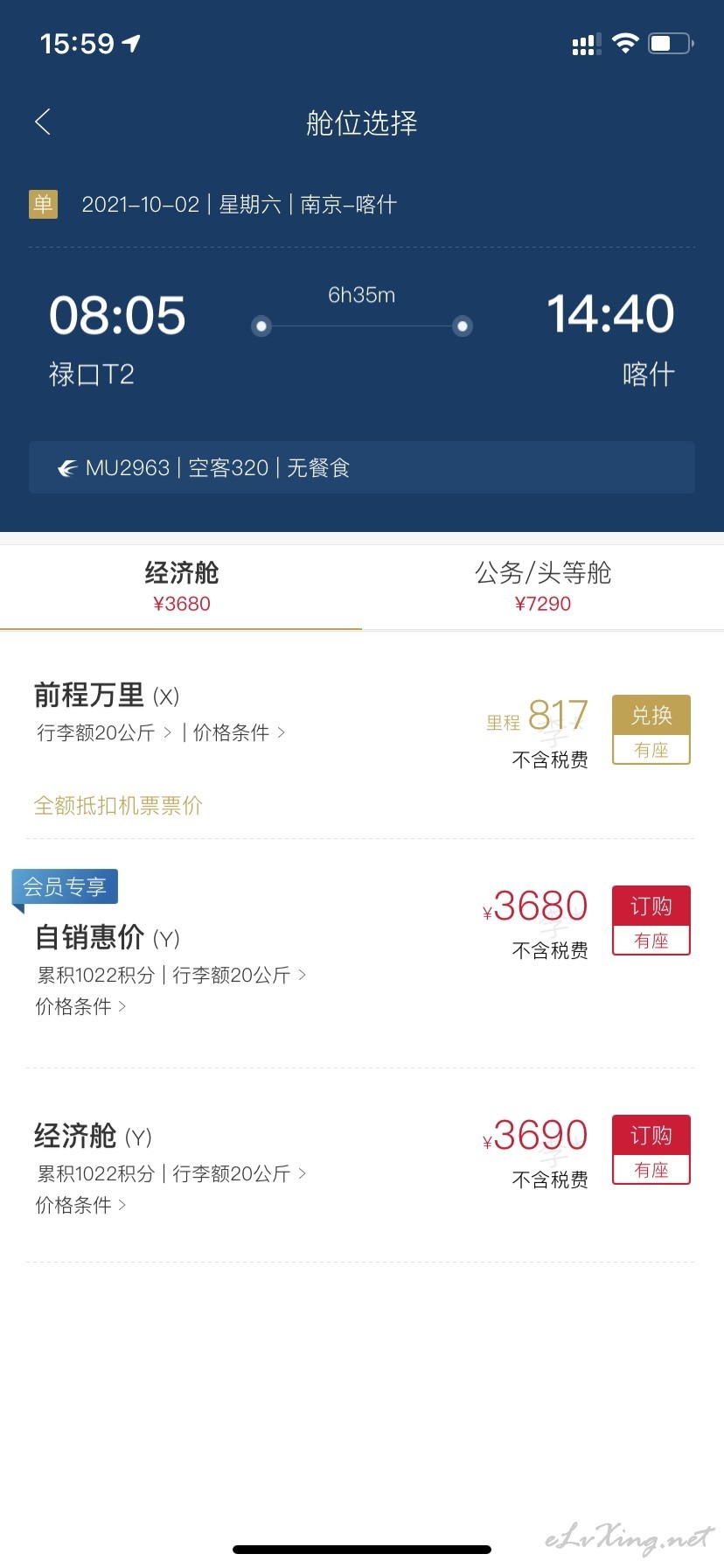View 价格条件 for 前程万里 fare

point(239,732)
